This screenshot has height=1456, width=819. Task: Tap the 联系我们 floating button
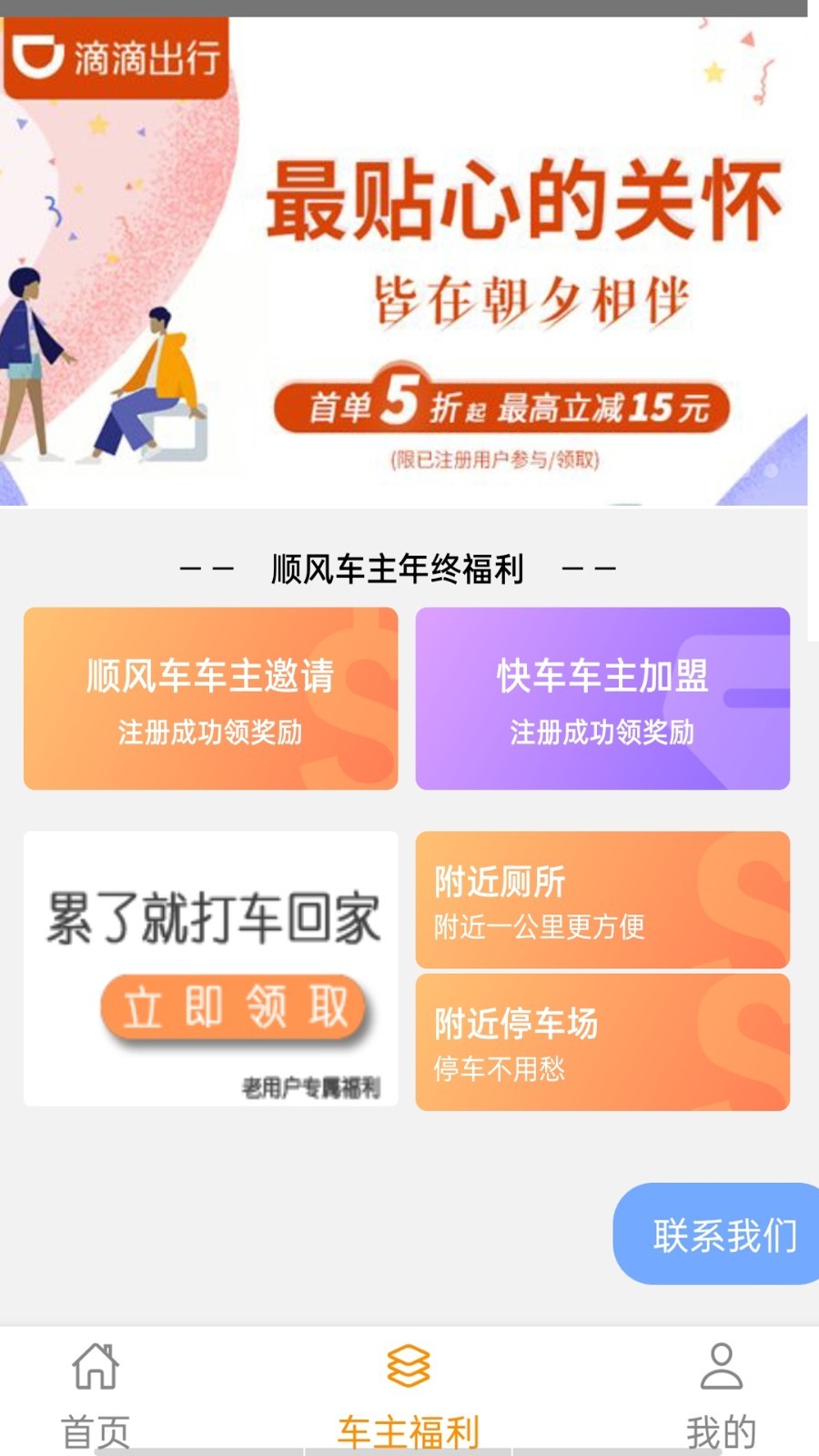(719, 1234)
